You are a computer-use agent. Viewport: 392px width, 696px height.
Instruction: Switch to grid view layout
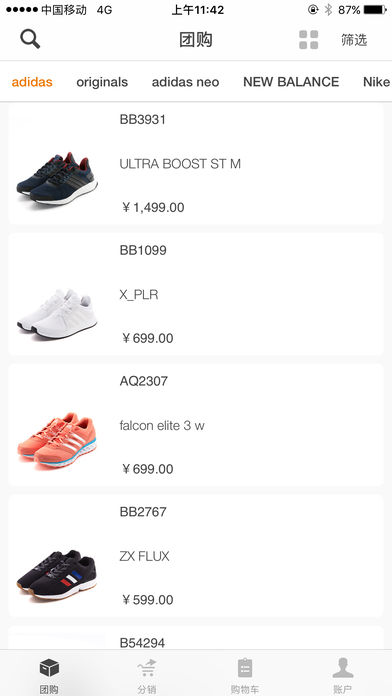(x=309, y=40)
